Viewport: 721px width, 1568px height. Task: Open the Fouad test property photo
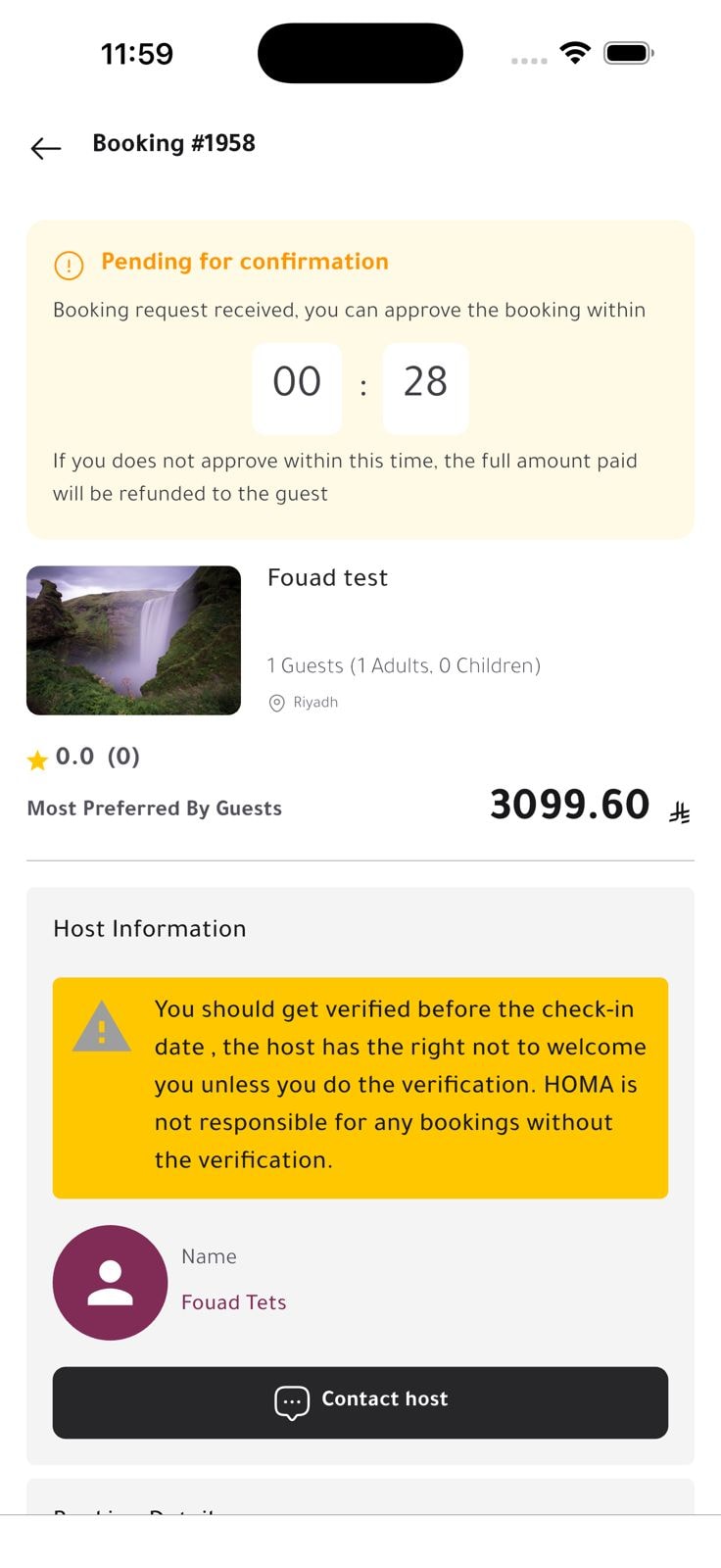pyautogui.click(x=133, y=640)
